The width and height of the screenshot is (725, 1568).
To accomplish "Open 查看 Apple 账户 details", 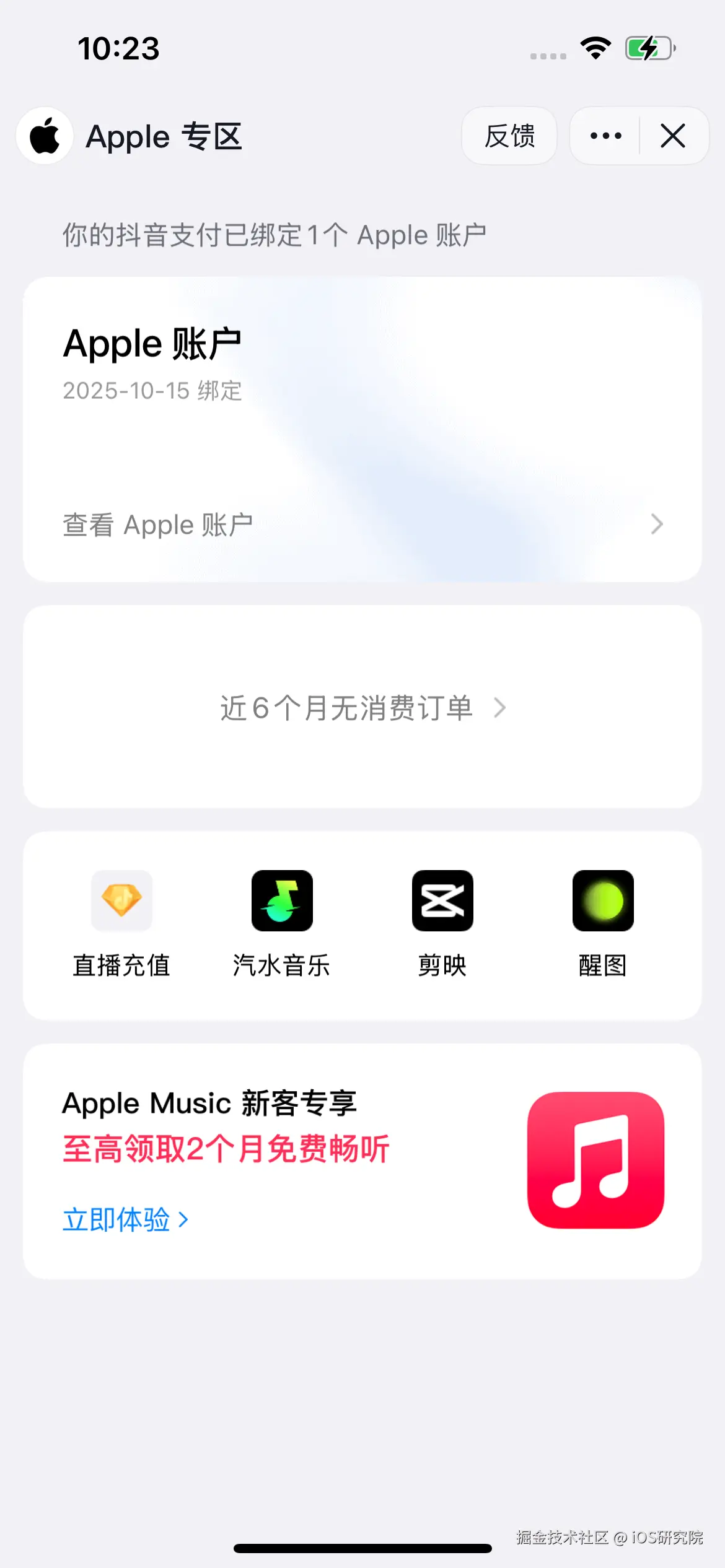I will coord(362,525).
